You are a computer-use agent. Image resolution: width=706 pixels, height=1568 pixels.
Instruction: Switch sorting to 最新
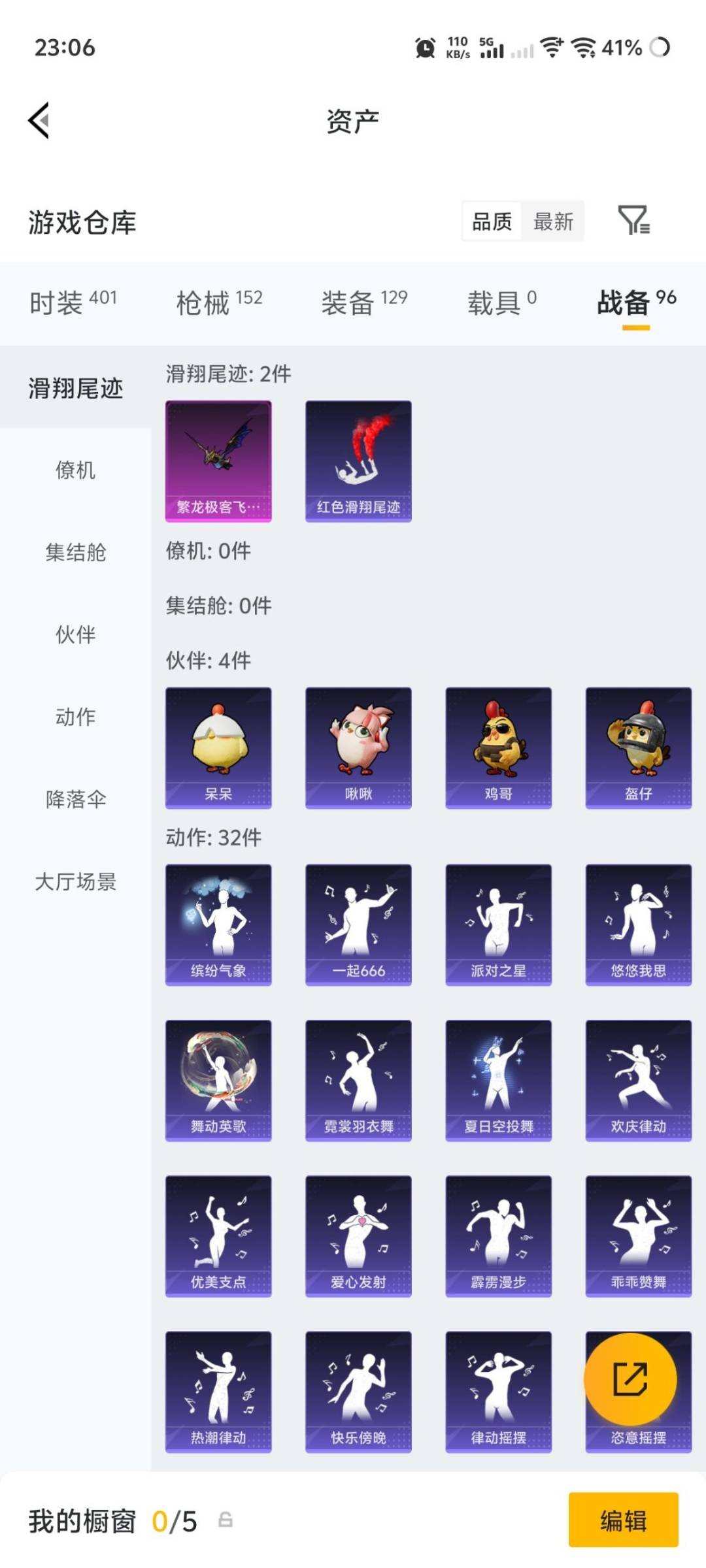552,221
